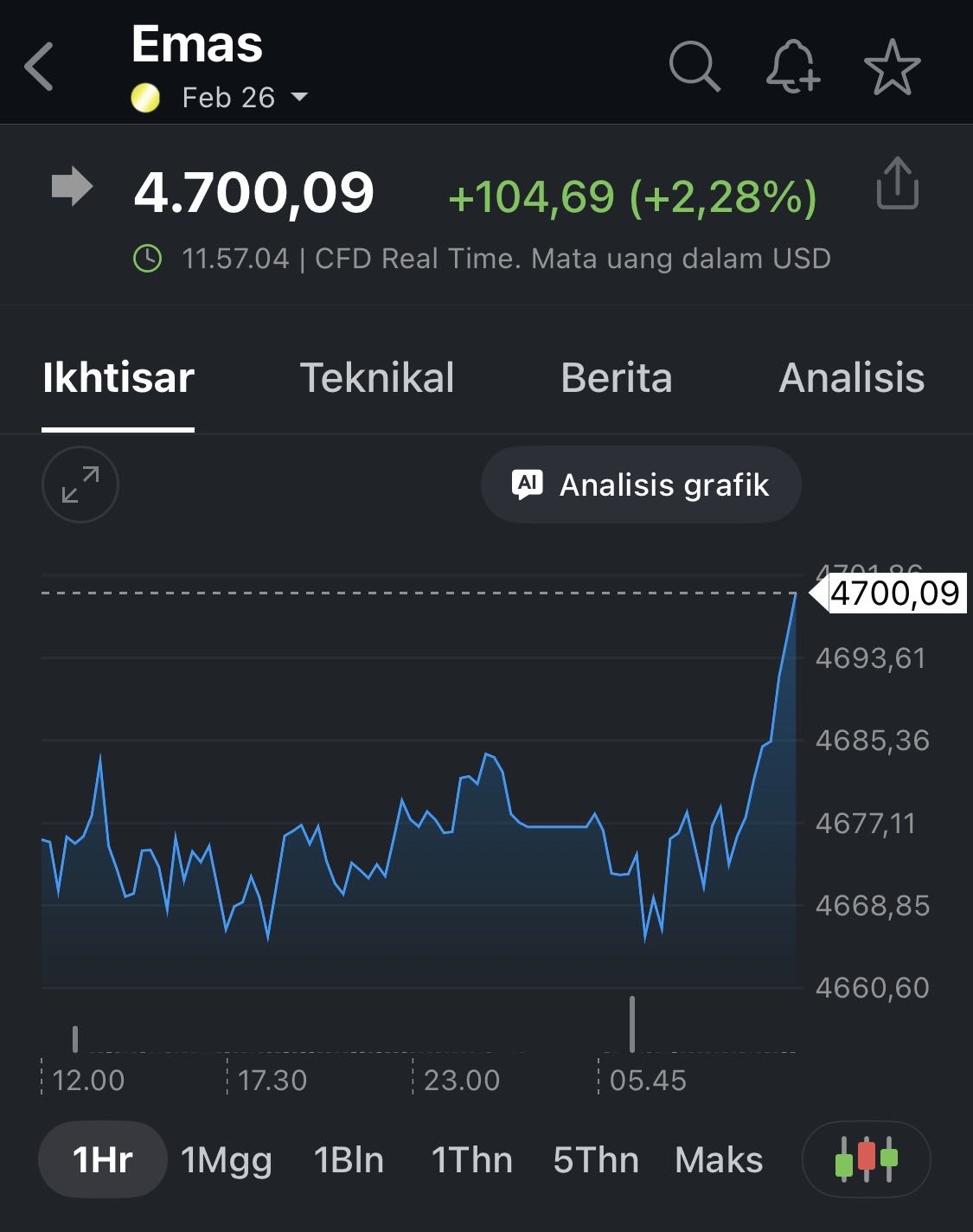
Task: Display the Maks chart range
Action: [719, 1159]
